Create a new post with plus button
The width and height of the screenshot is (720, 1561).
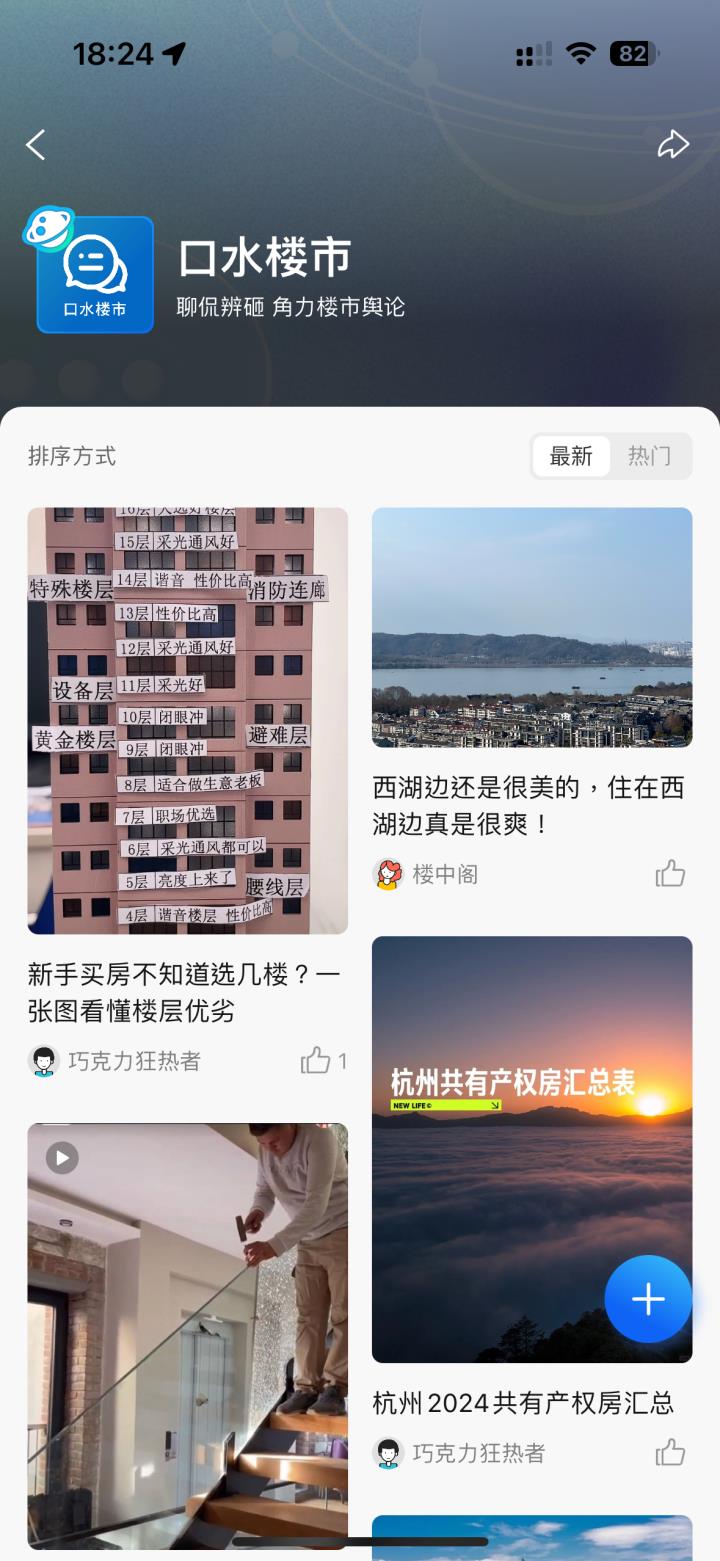pyautogui.click(x=648, y=1299)
